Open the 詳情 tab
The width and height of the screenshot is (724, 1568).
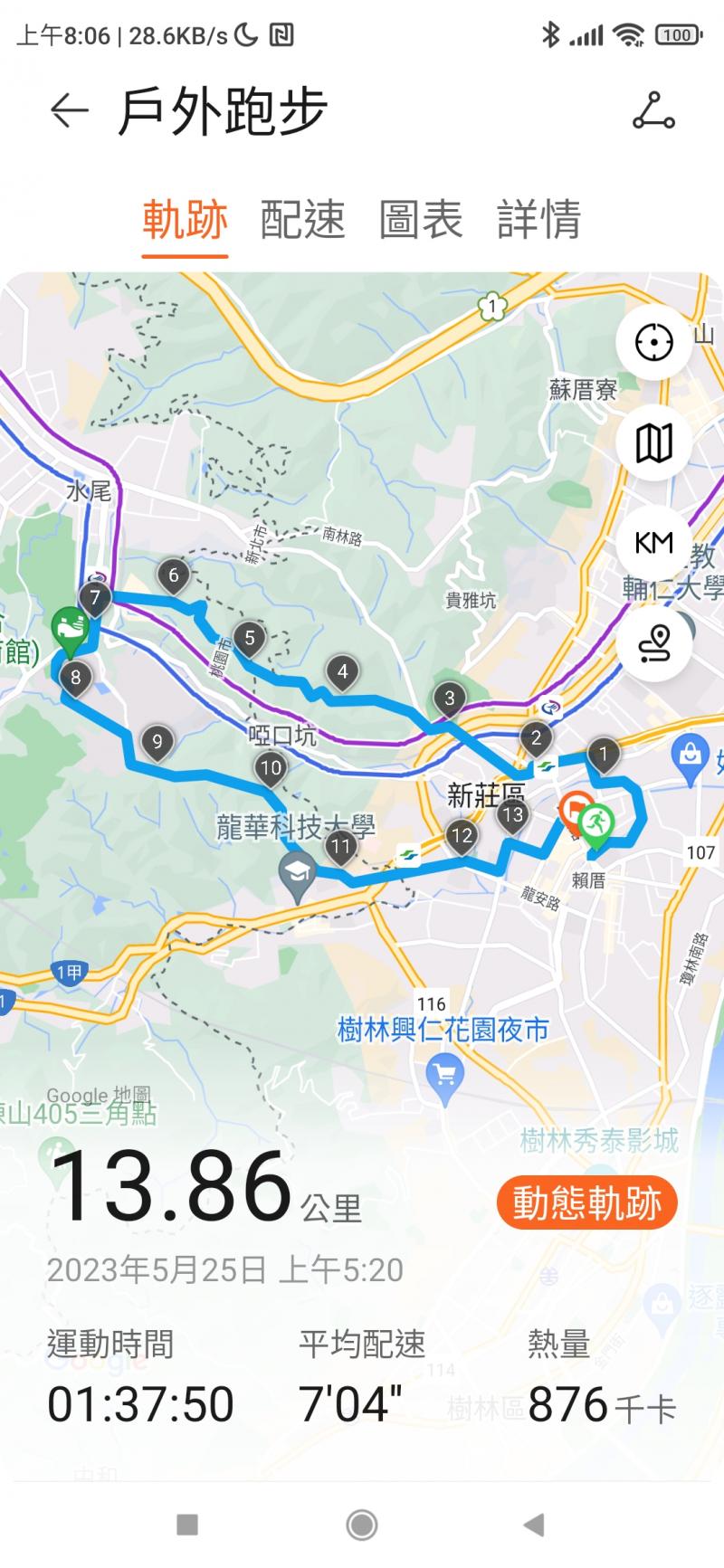[x=538, y=220]
